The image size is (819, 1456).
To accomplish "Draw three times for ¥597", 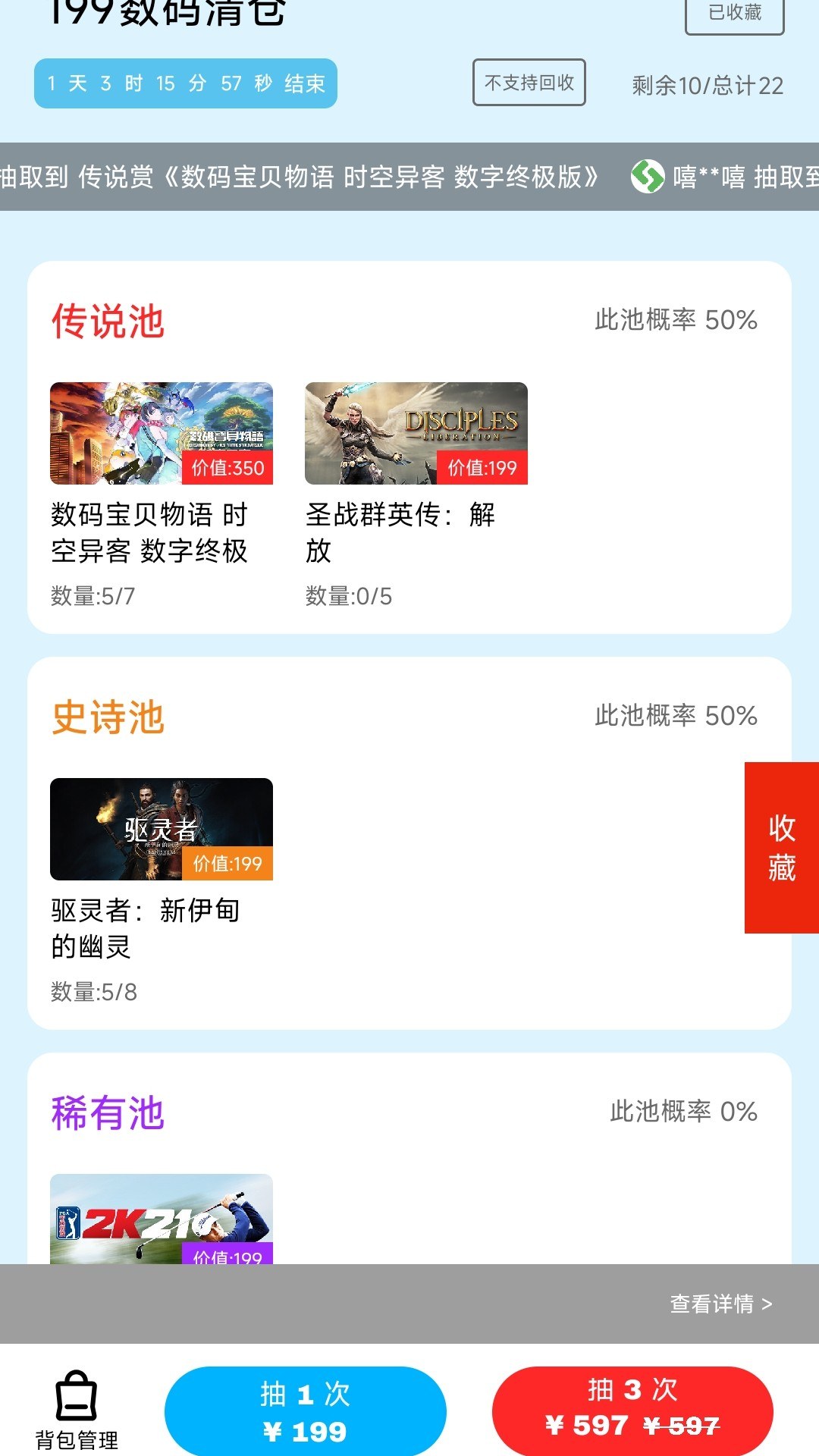I will 632,1411.
